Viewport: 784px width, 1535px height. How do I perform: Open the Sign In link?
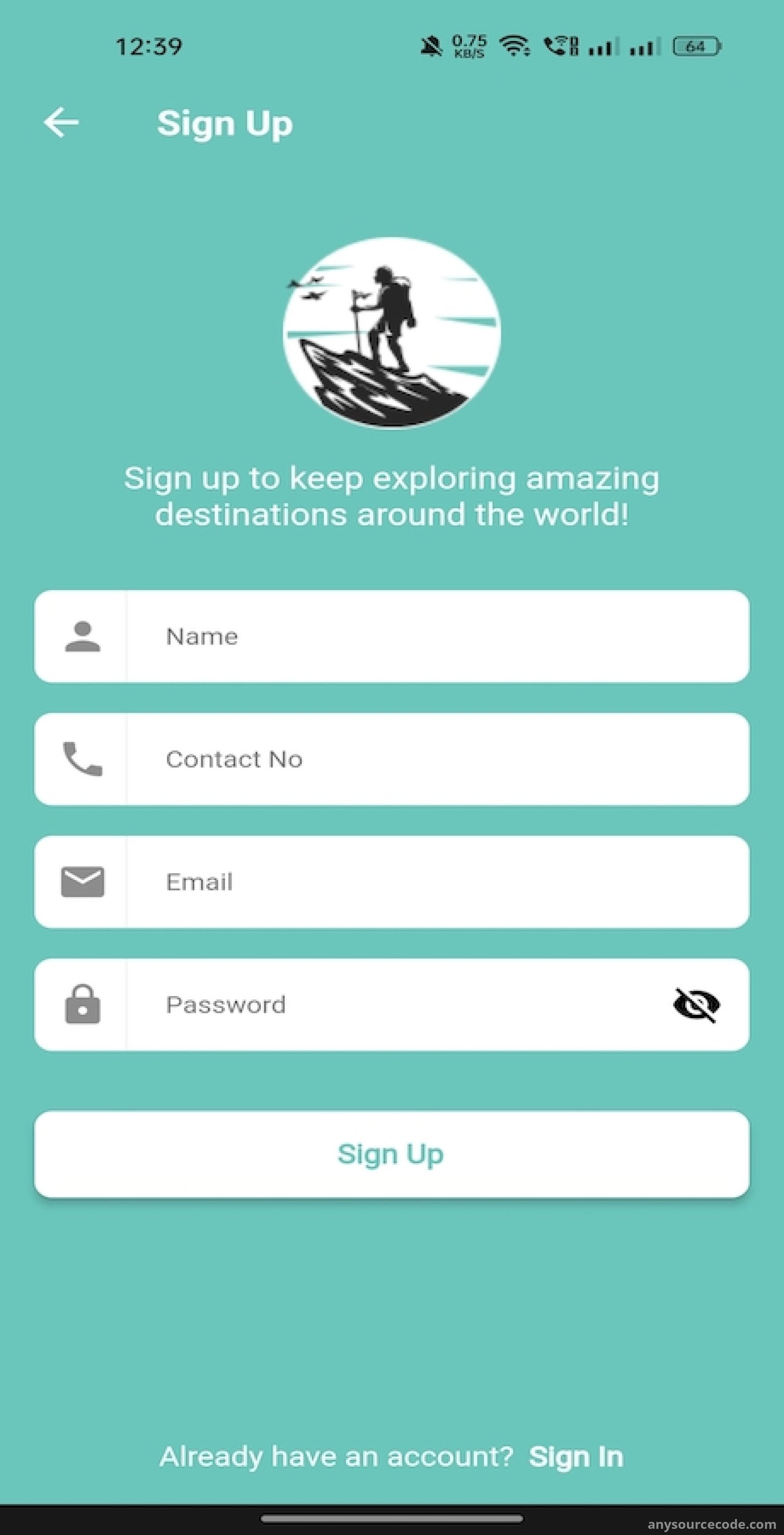pos(576,1457)
